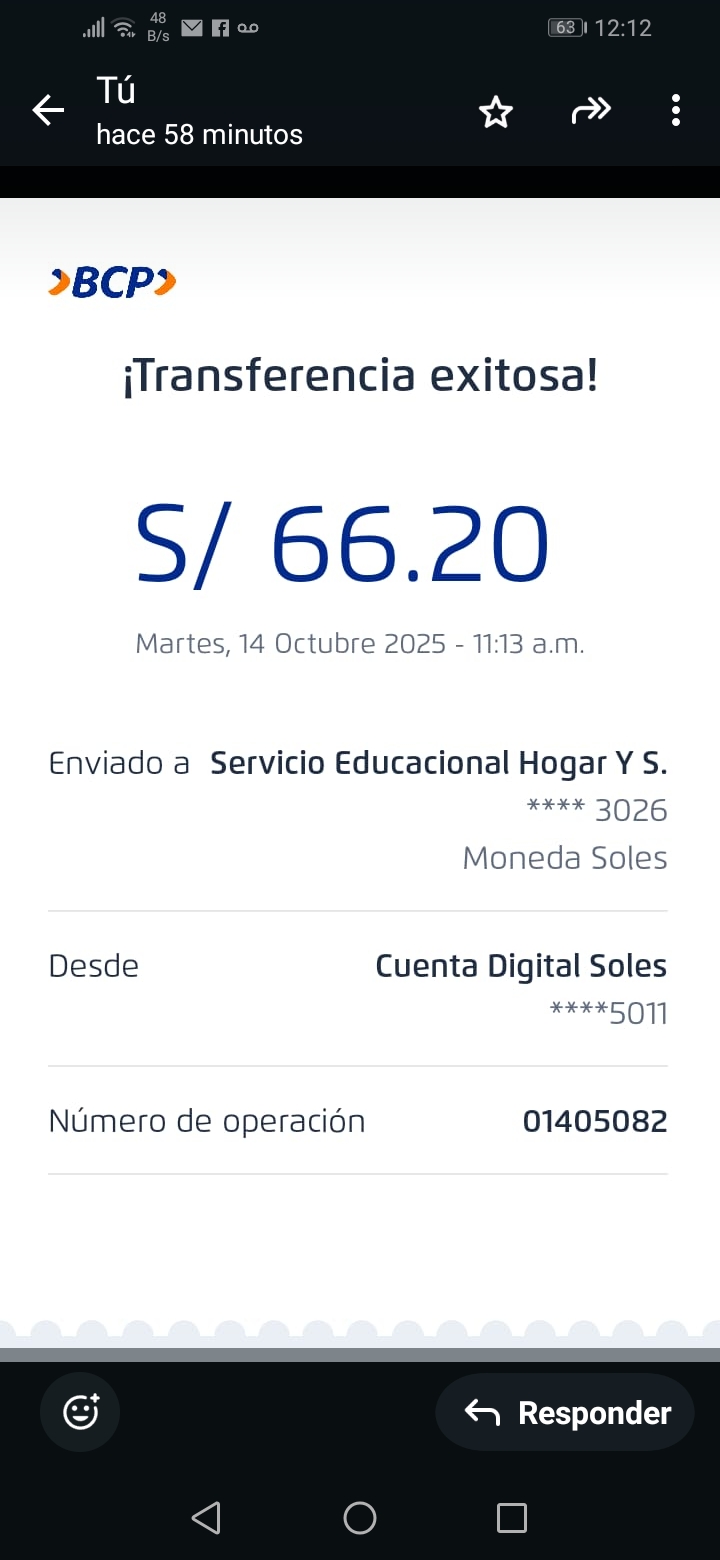The height and width of the screenshot is (1560, 720).
Task: Tap the Responder button
Action: [566, 1412]
